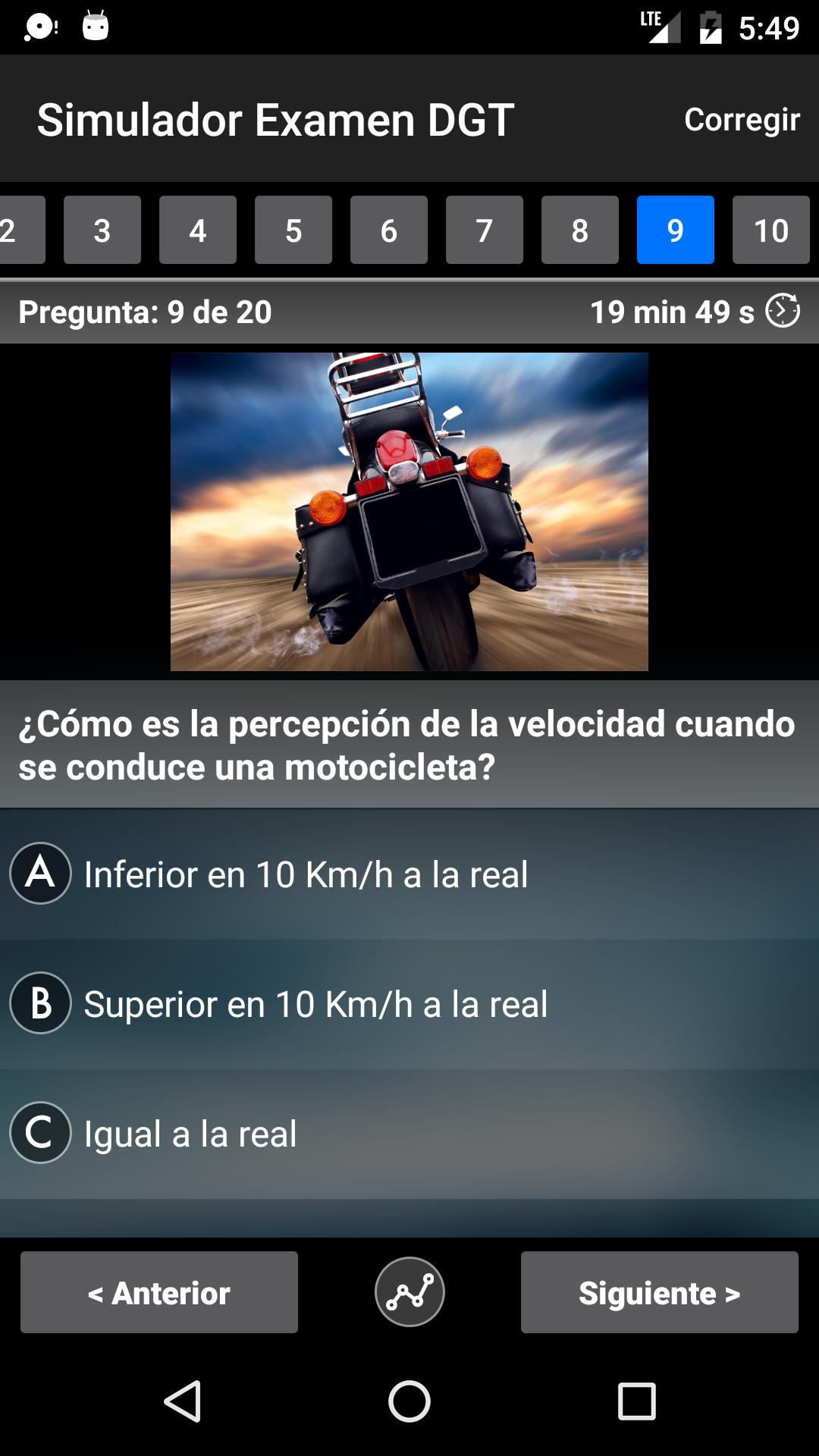This screenshot has width=819, height=1456.
Task: Switch to question 7
Action: (485, 230)
